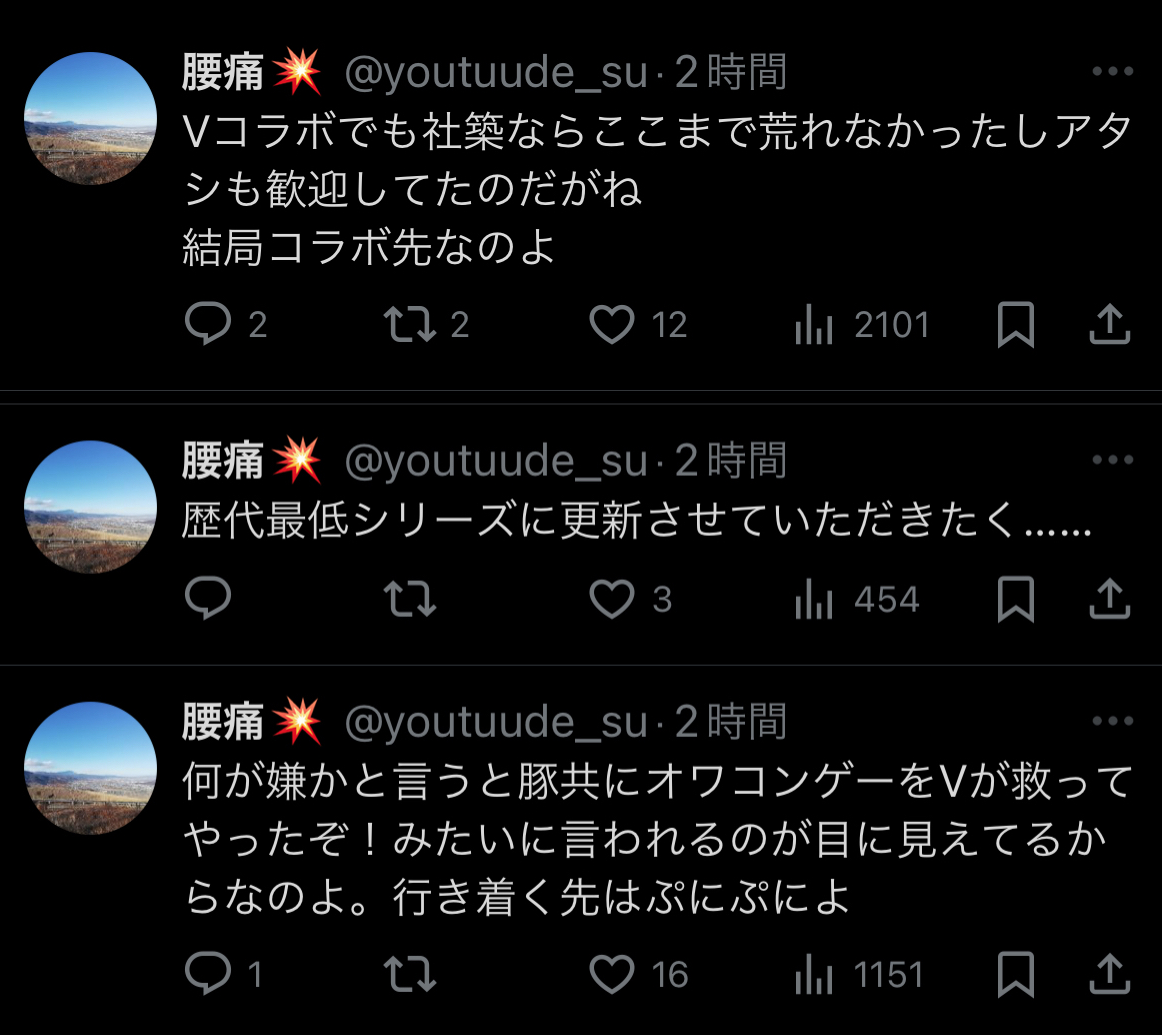This screenshot has height=1035, width=1162.
Task: Open the profile picture on the Vコラボでも tweet
Action: coord(90,118)
